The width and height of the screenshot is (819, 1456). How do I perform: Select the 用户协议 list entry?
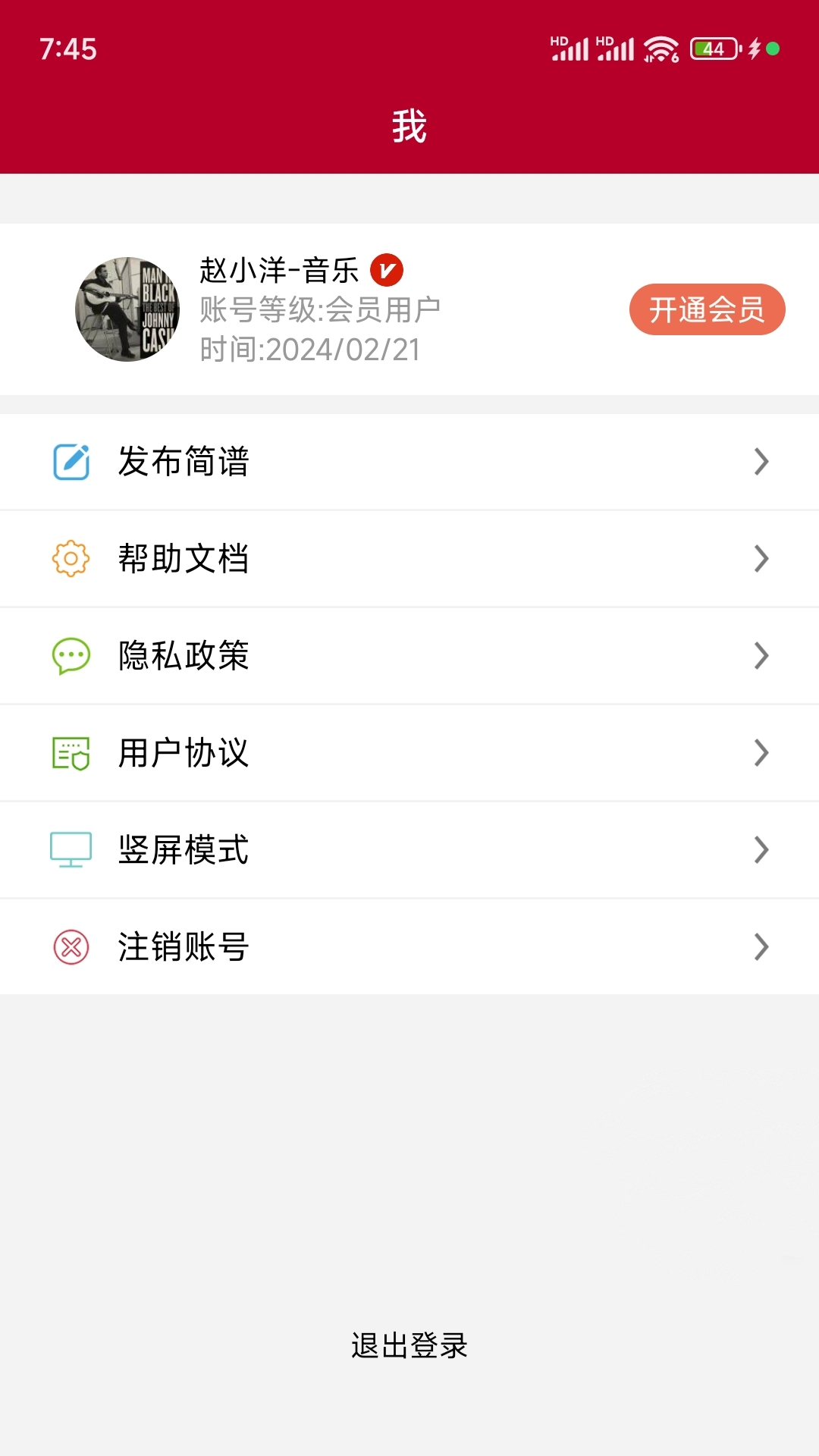[x=409, y=752]
